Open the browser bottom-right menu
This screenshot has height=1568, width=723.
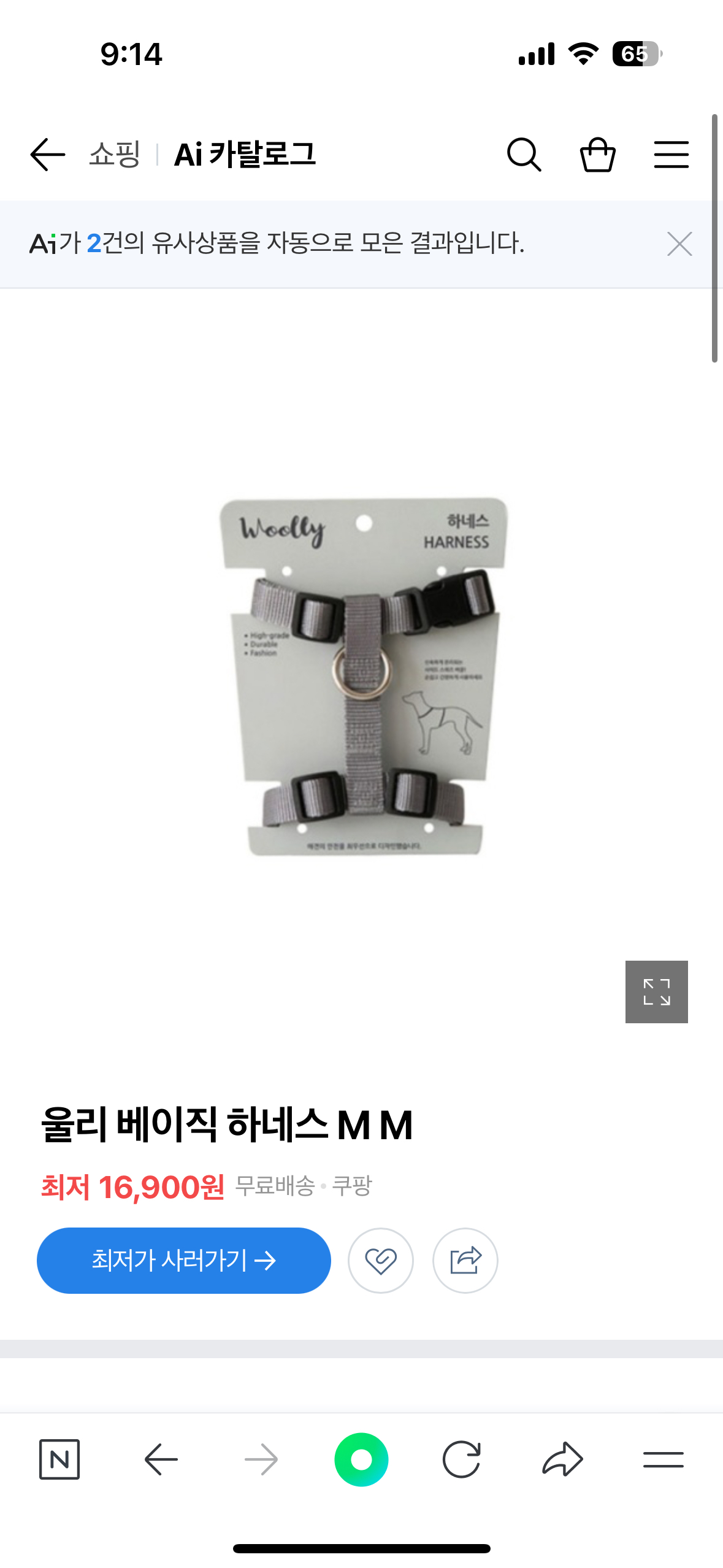pos(663,1459)
